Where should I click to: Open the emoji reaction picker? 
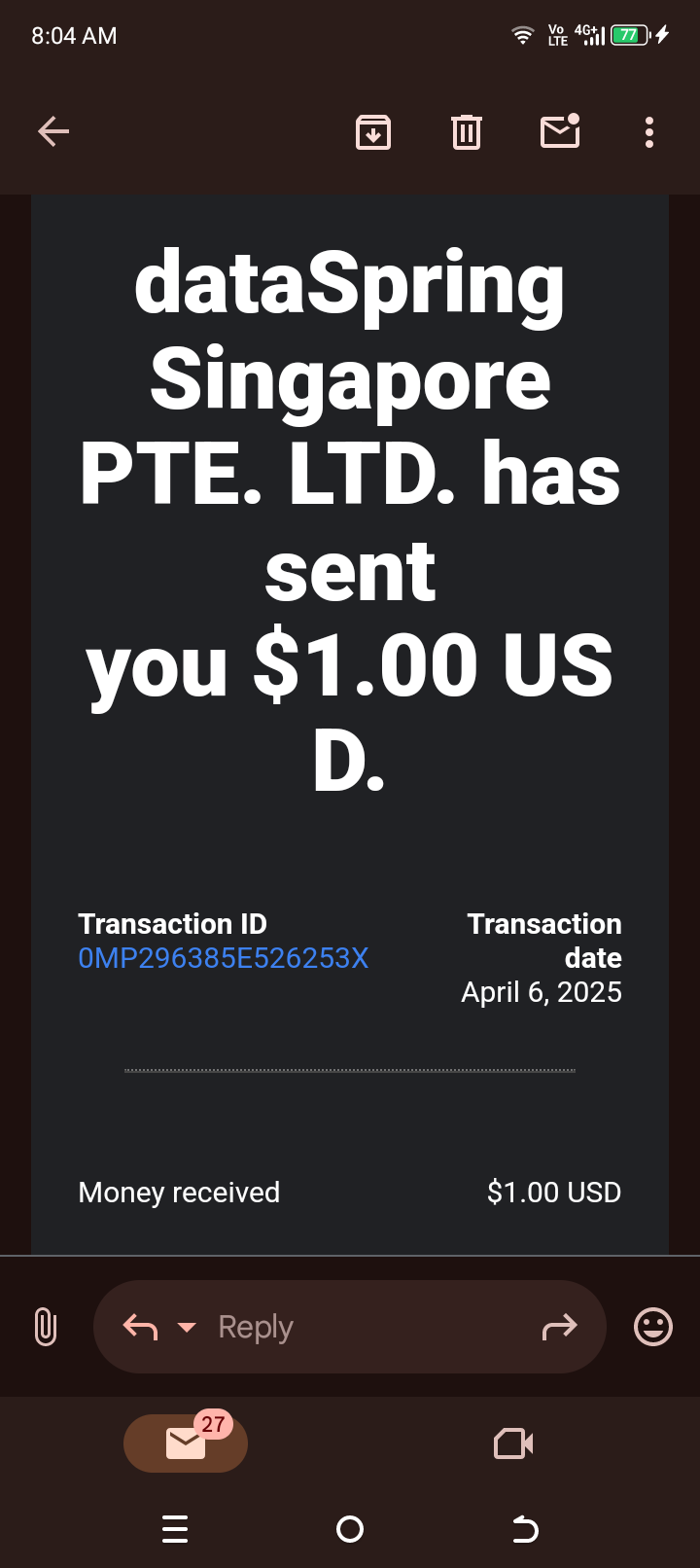click(653, 1327)
